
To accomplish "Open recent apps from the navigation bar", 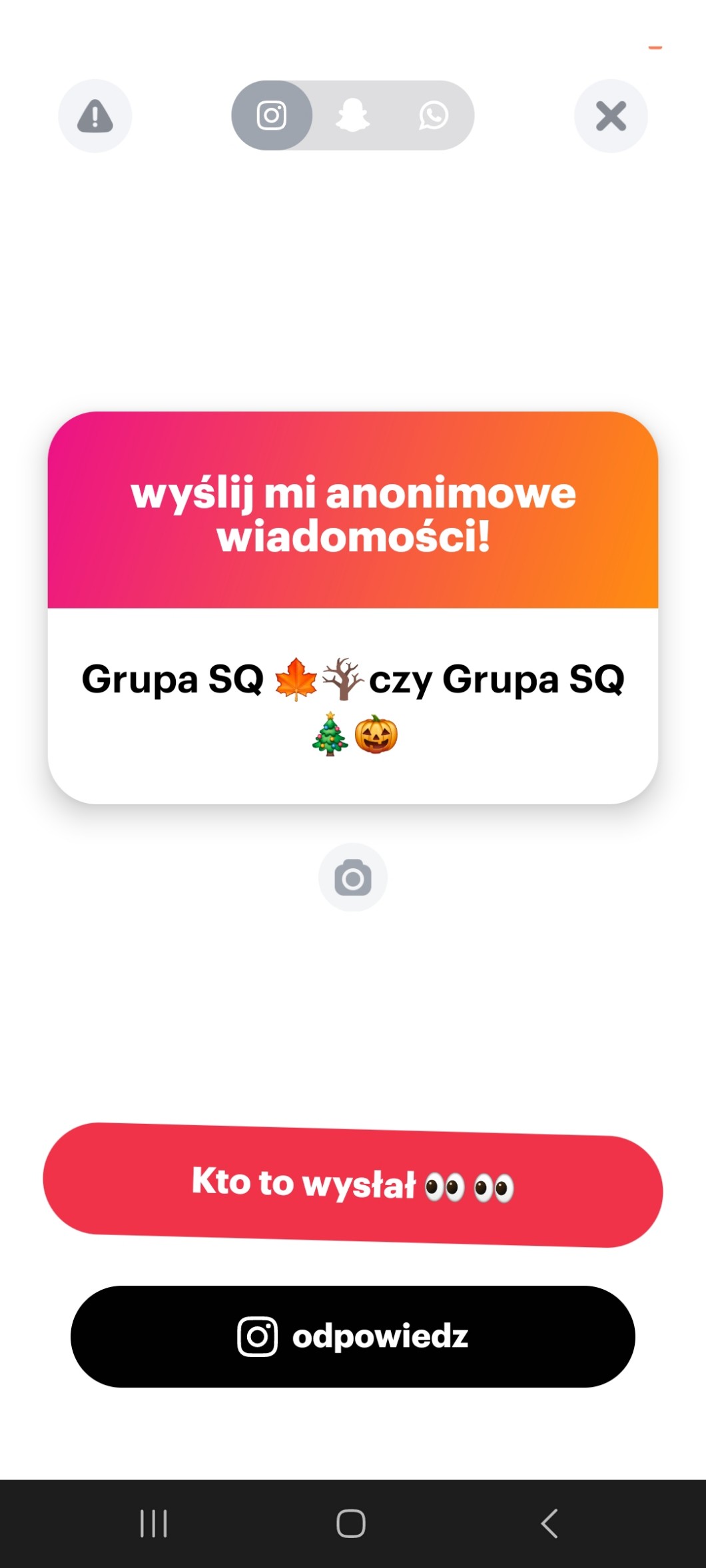I will (x=154, y=1523).
